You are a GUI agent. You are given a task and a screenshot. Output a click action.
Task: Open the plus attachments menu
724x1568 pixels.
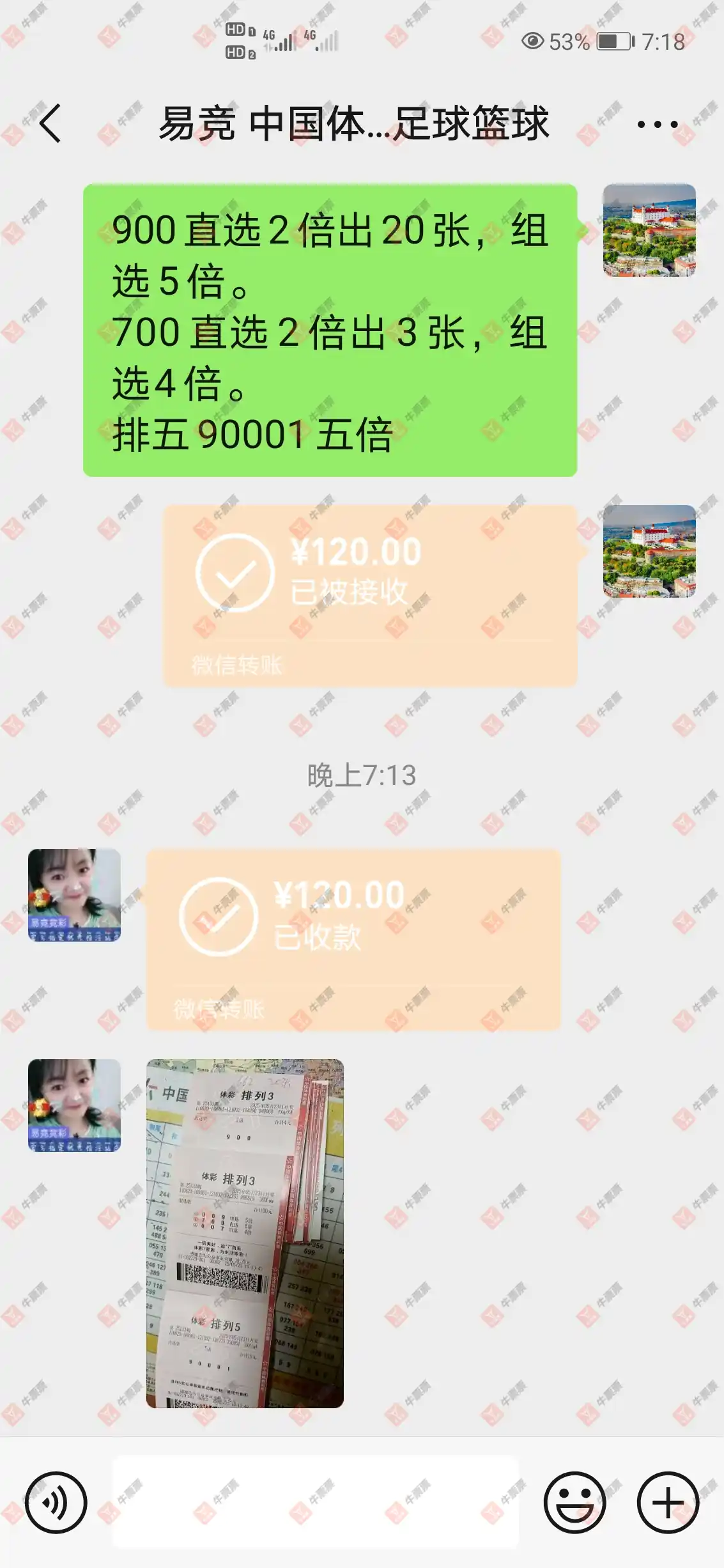coord(668,1502)
